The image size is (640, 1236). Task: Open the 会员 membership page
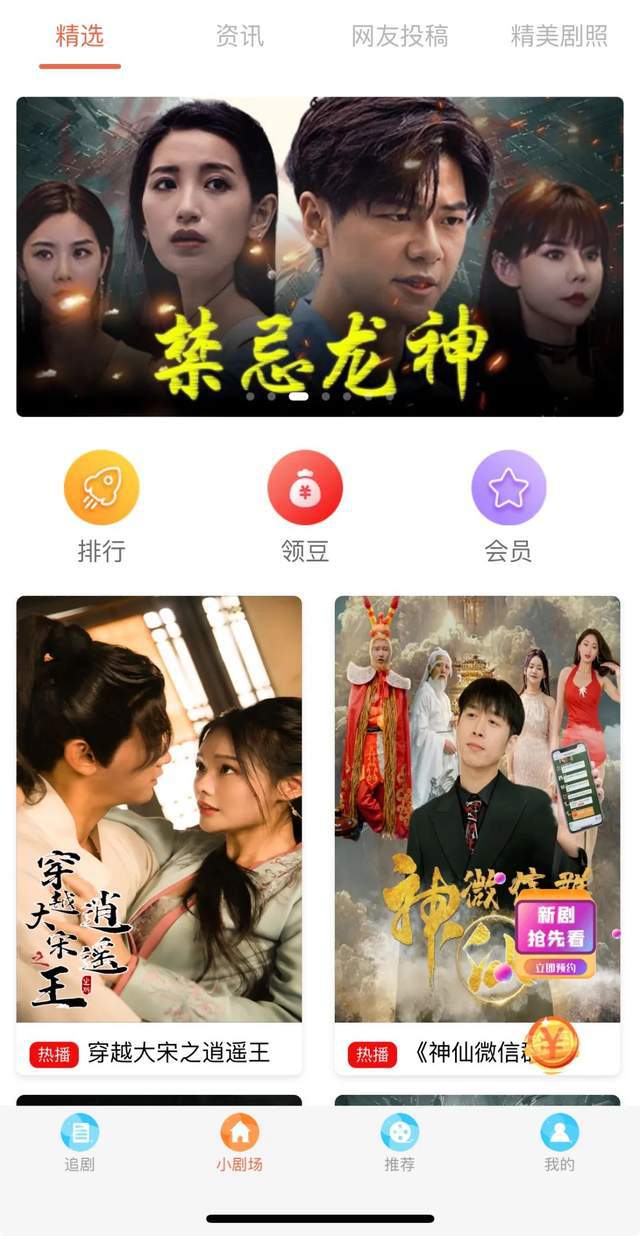[x=508, y=507]
